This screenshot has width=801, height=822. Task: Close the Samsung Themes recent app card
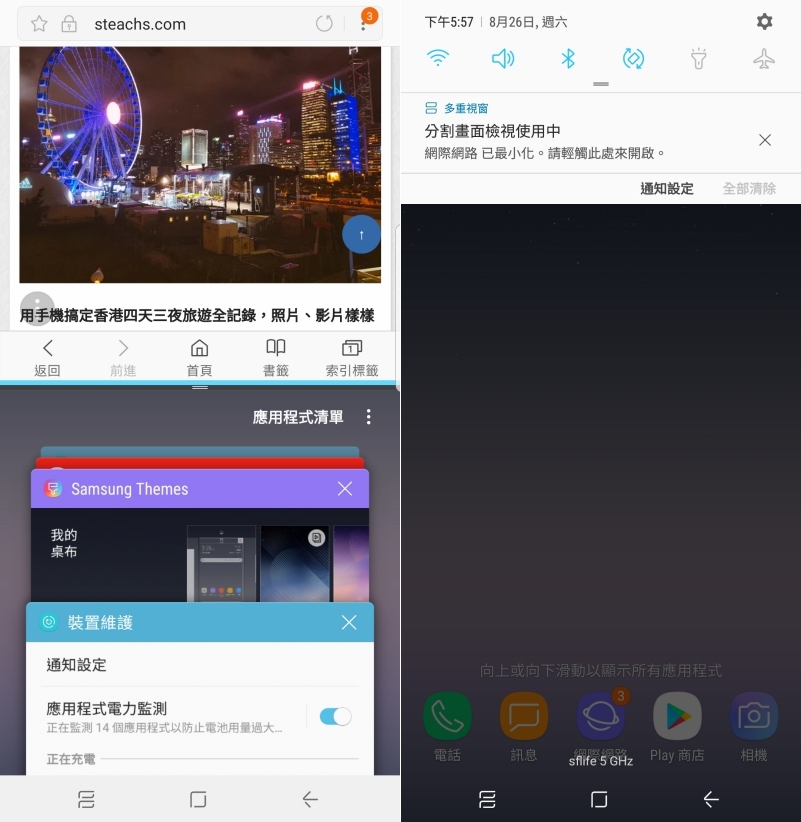345,489
